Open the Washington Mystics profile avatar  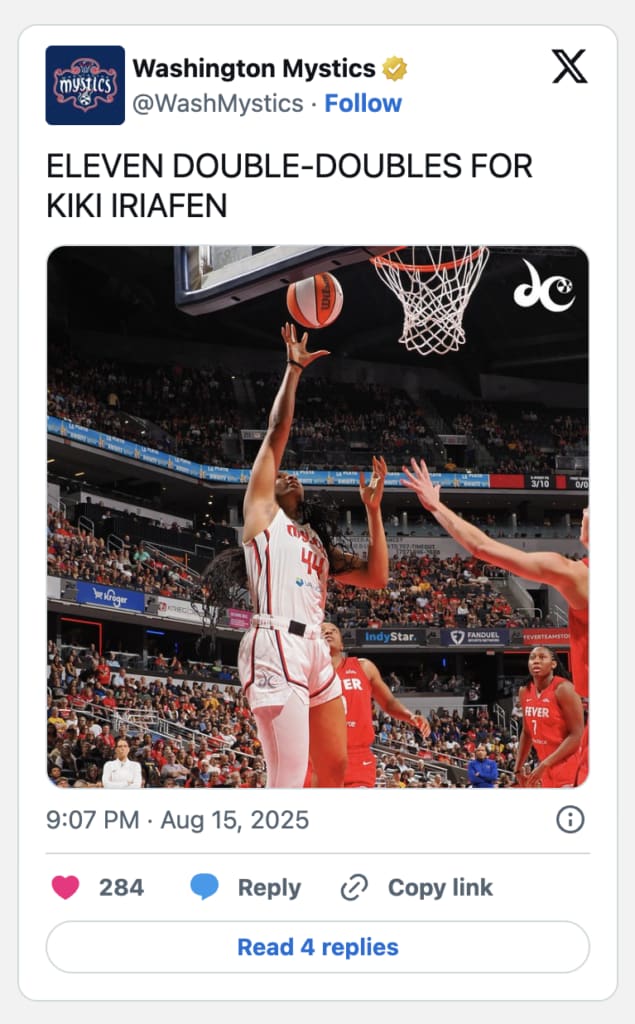pyautogui.click(x=85, y=85)
